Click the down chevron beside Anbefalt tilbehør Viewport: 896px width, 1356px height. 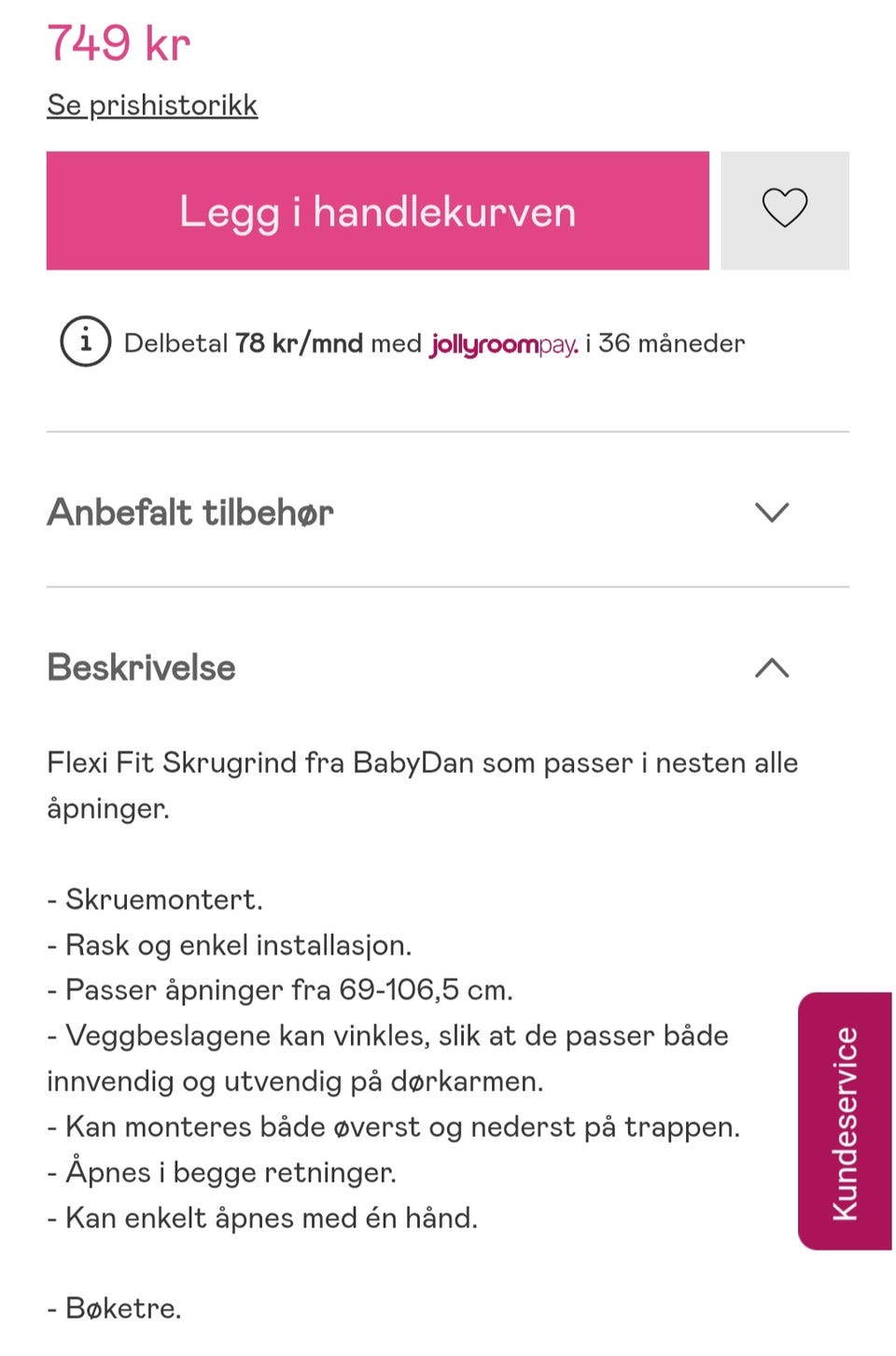[x=771, y=511]
